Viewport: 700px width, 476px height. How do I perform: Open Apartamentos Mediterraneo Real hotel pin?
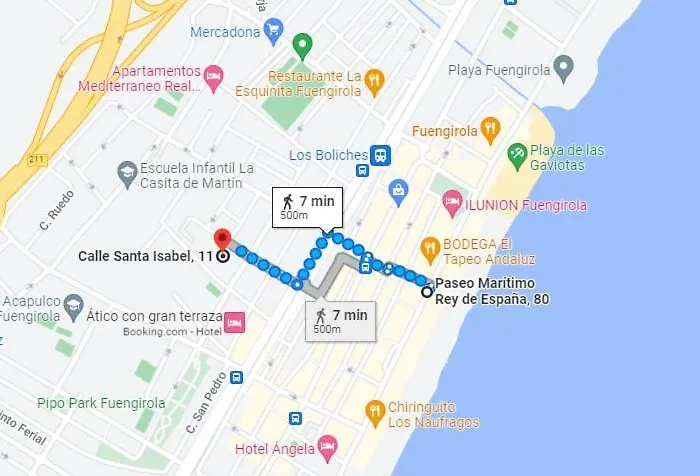[212, 77]
